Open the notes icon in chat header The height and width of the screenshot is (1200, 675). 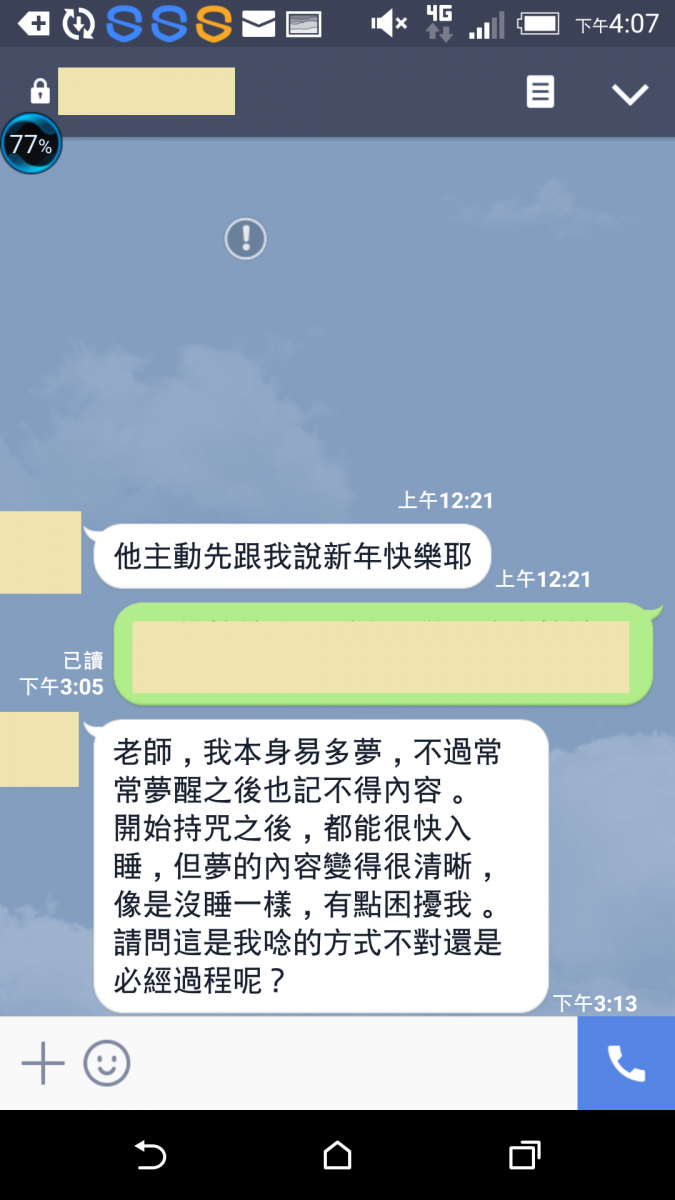coord(540,93)
